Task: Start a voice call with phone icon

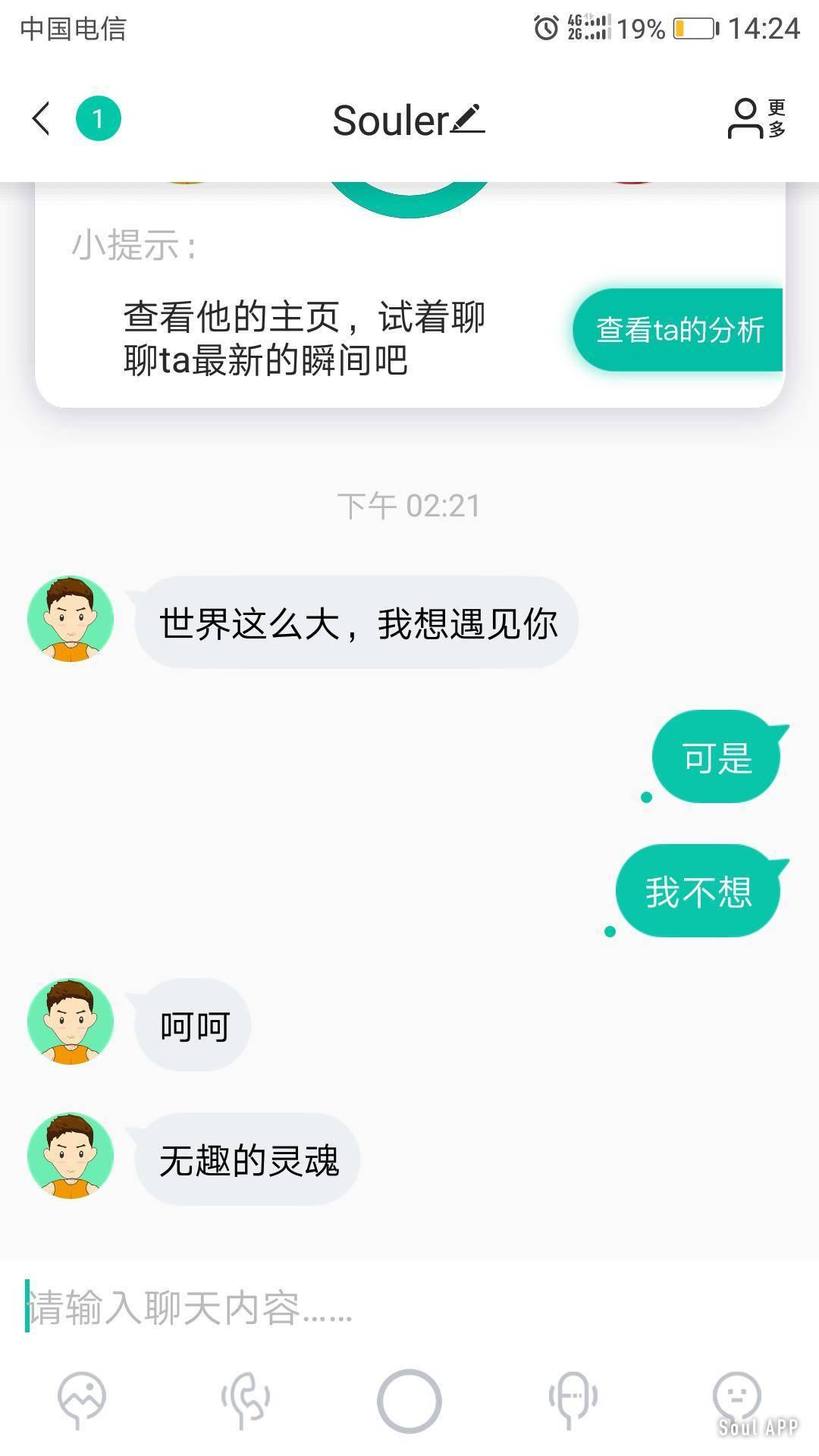Action: point(245,1398)
